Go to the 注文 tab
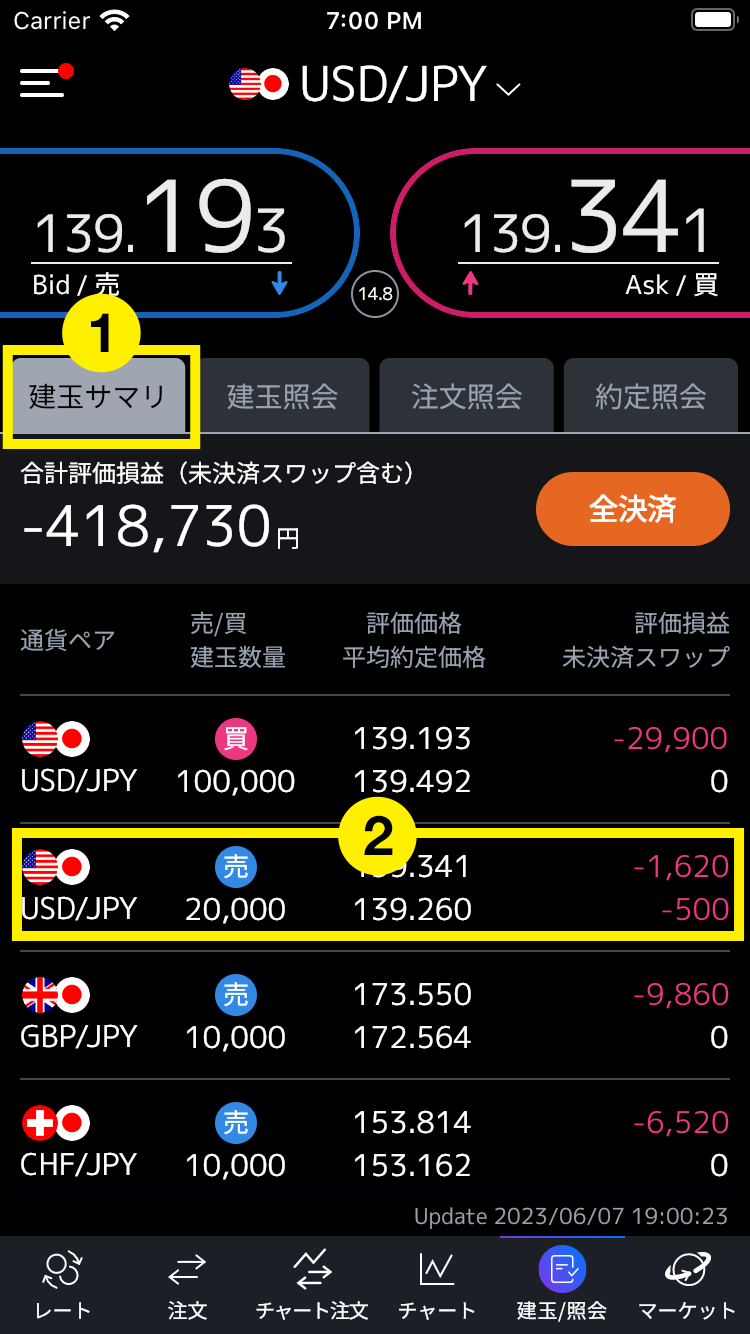The image size is (750, 1334). tap(187, 1286)
